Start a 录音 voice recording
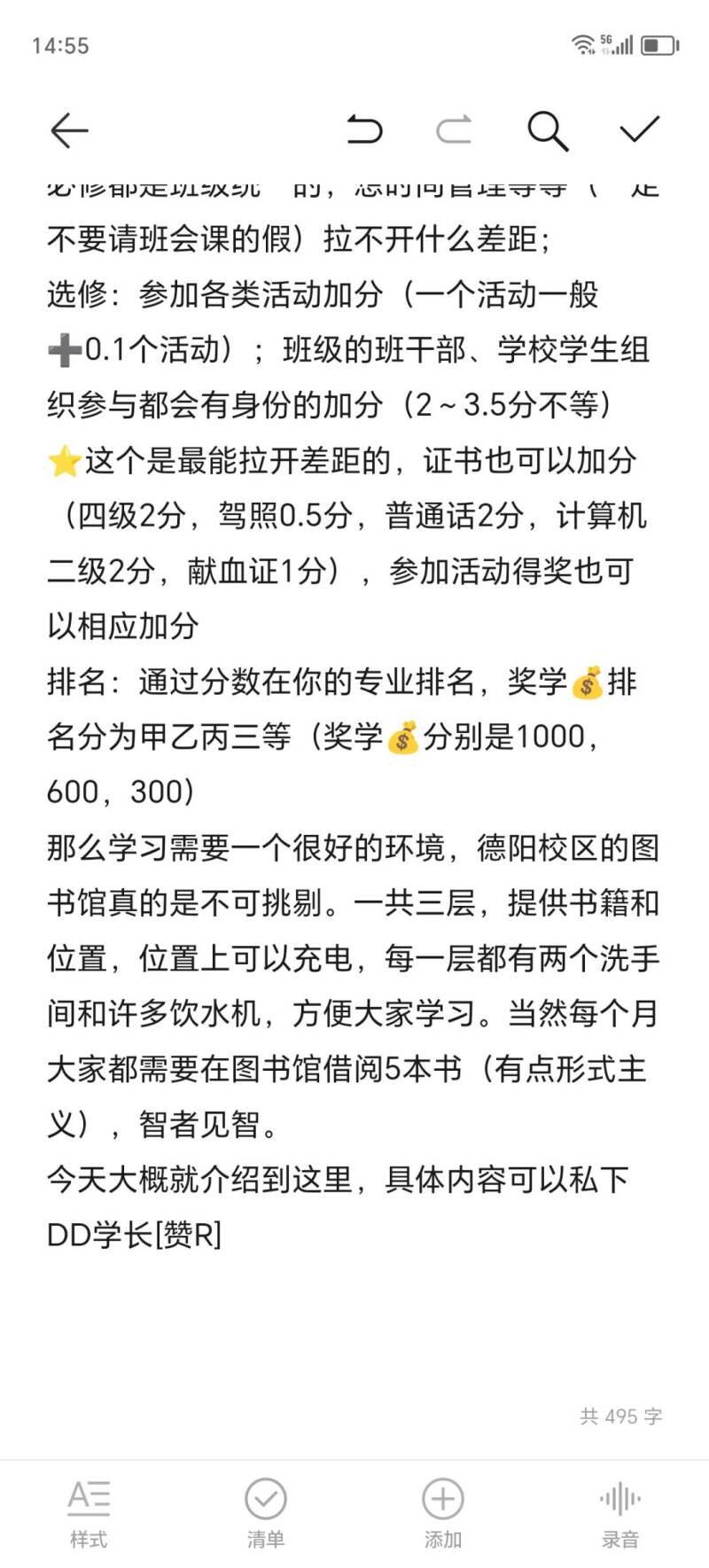This screenshot has height=1568, width=709. 620,1514
